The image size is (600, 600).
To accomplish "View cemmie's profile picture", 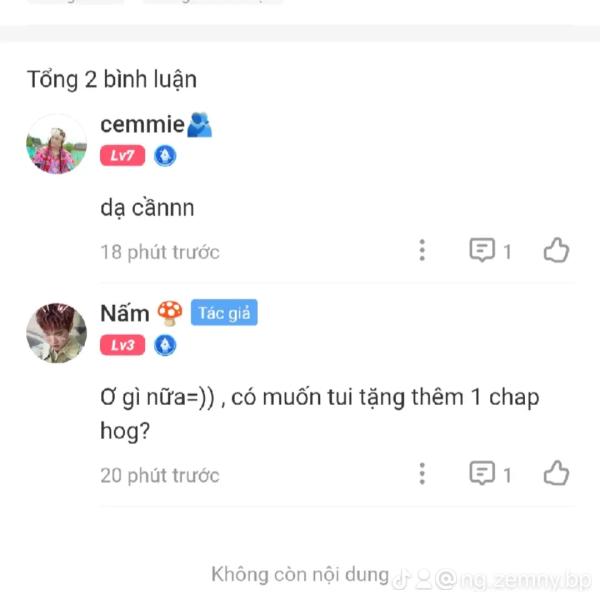I will pos(56,143).
